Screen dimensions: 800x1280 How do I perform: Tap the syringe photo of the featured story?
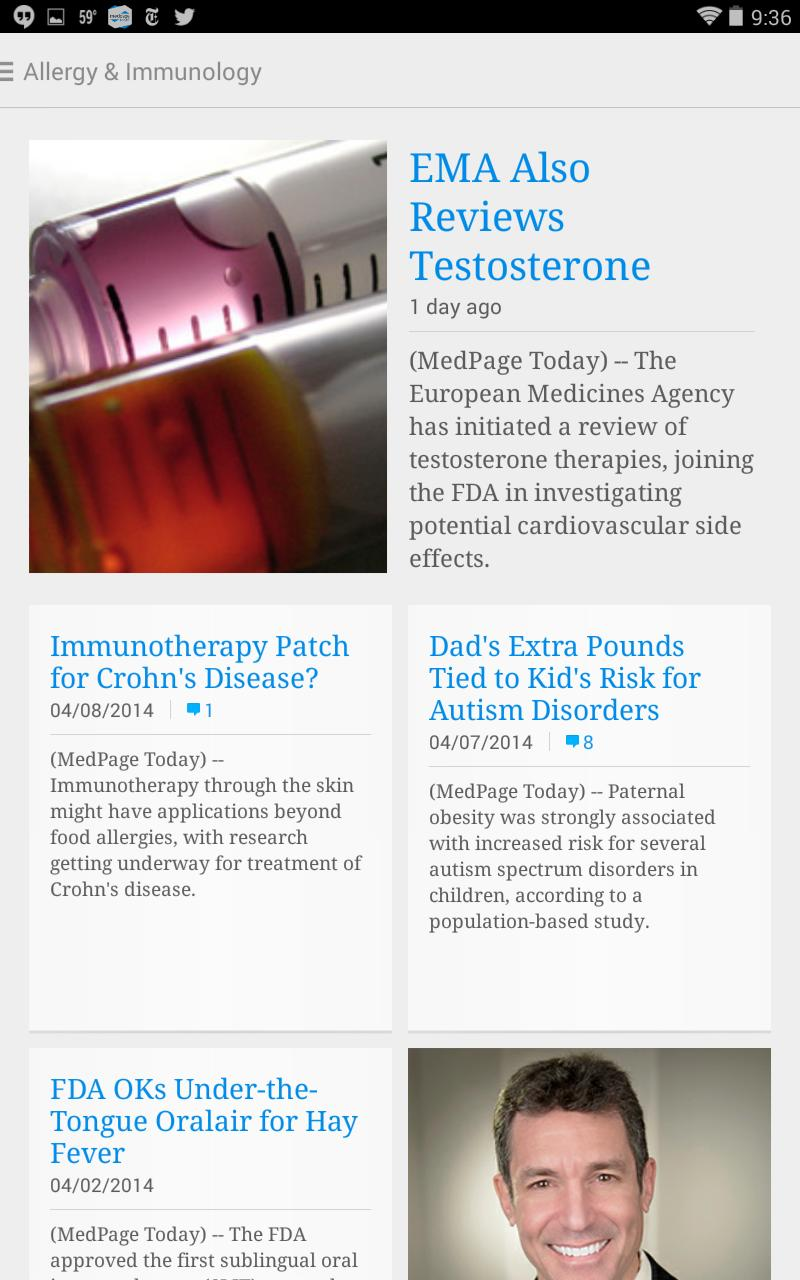(x=208, y=356)
